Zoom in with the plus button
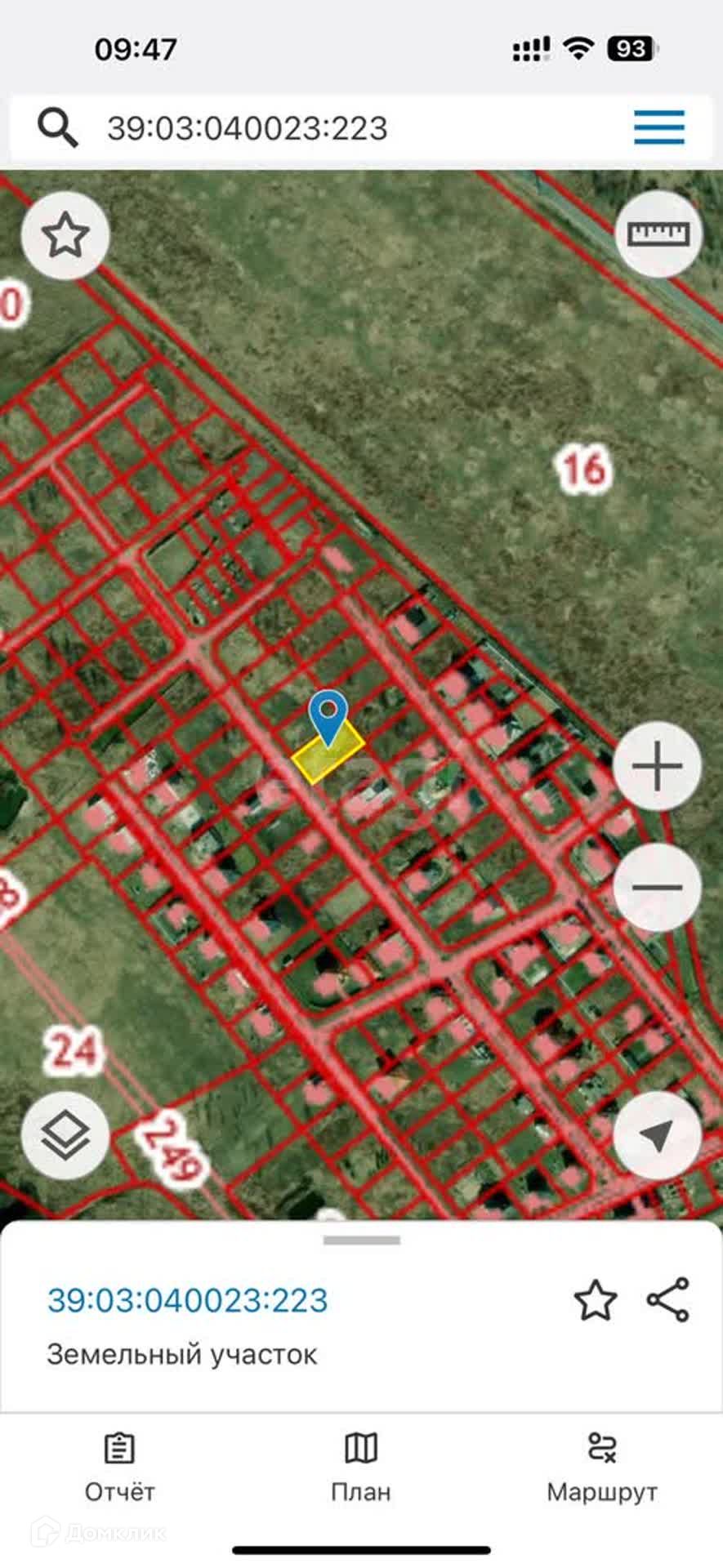723x1568 pixels. click(657, 766)
